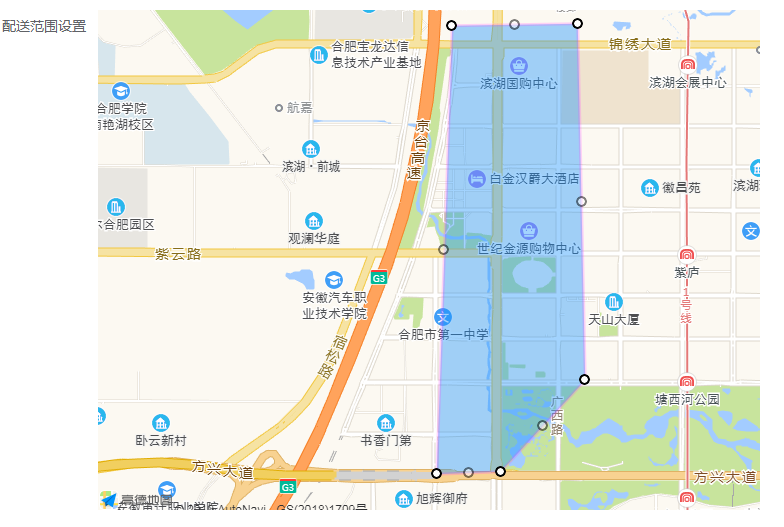
Task: Open the 合肥市第一中学 school marker
Action: 442,316
